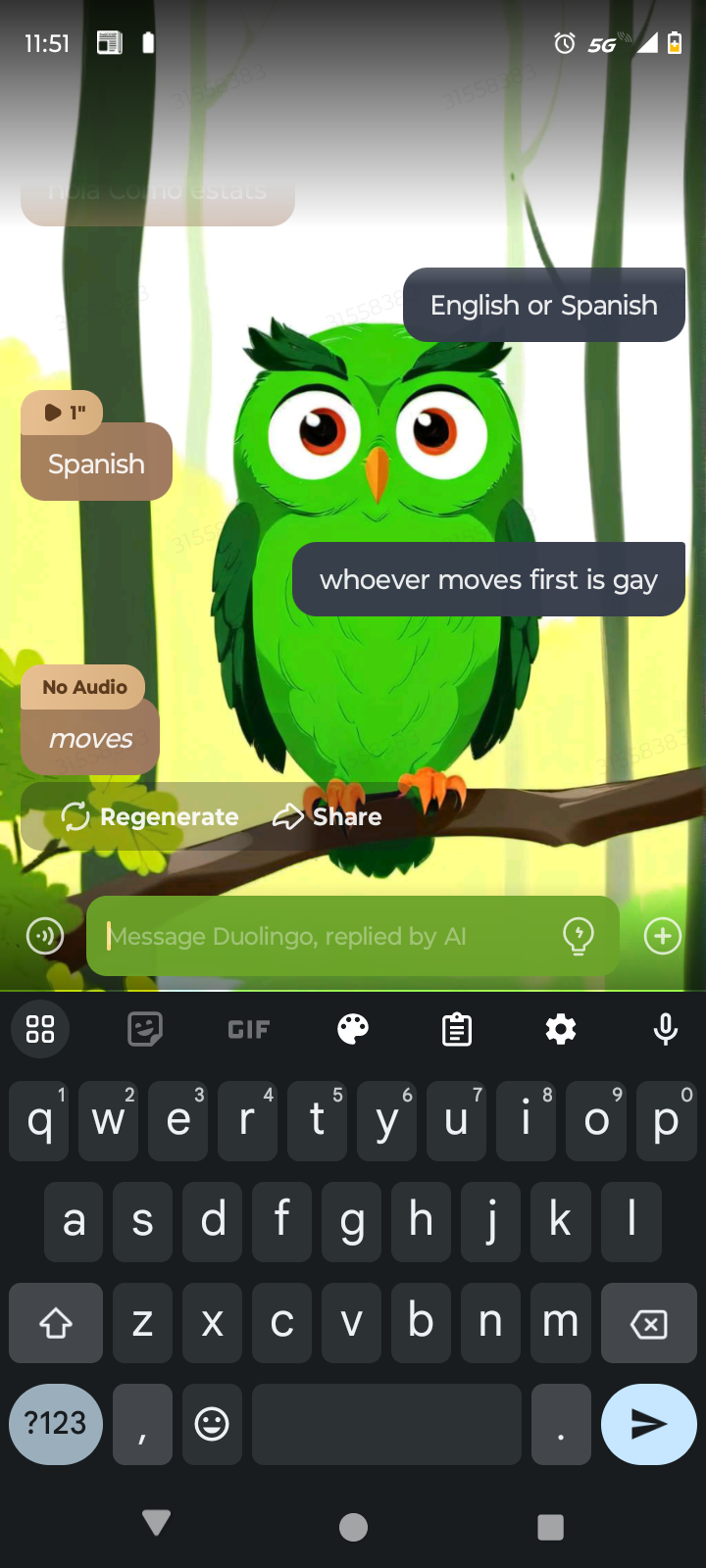Open the keyboard sticker panel

(x=145, y=1029)
